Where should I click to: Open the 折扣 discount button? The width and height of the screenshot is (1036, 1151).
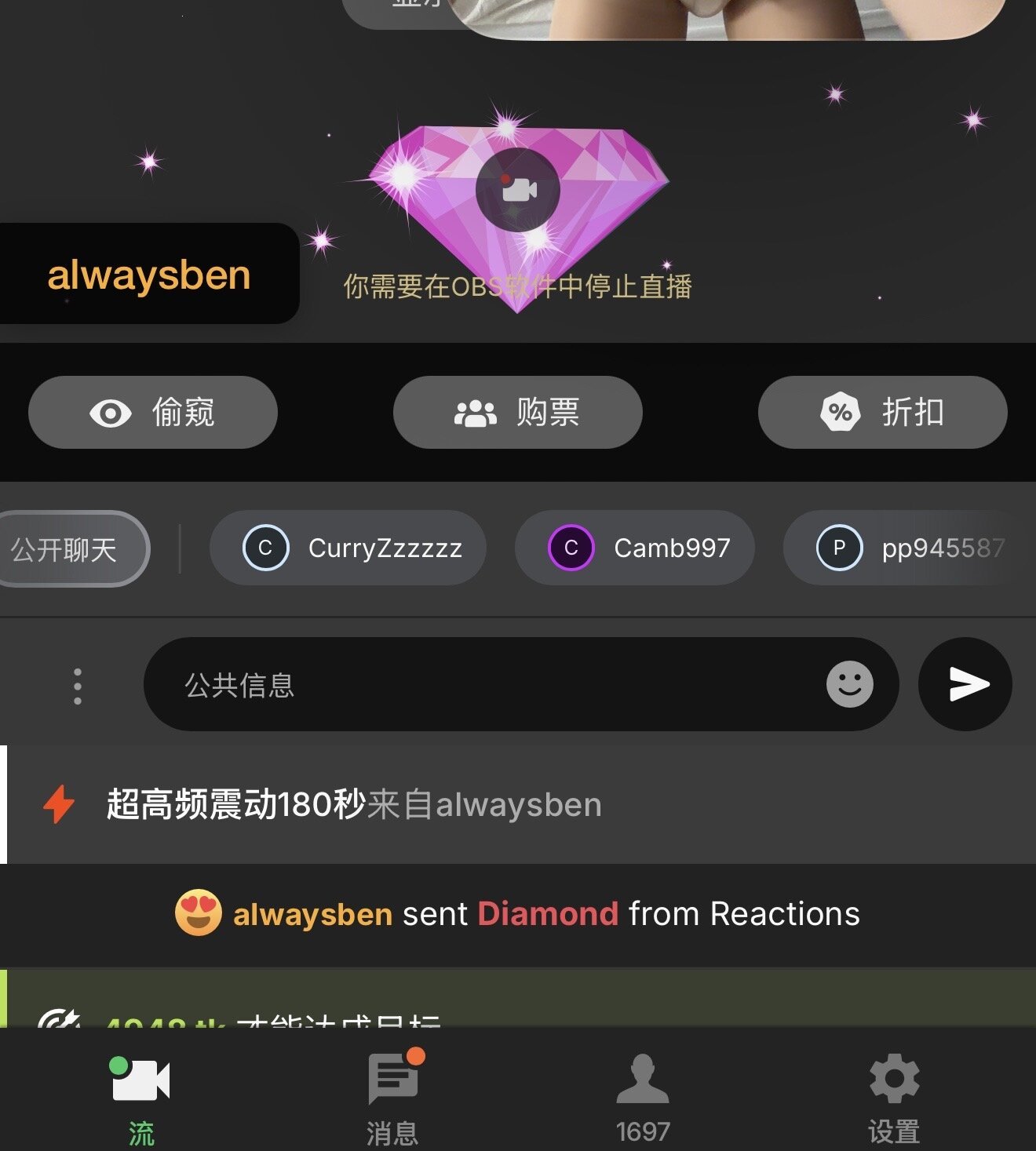882,412
